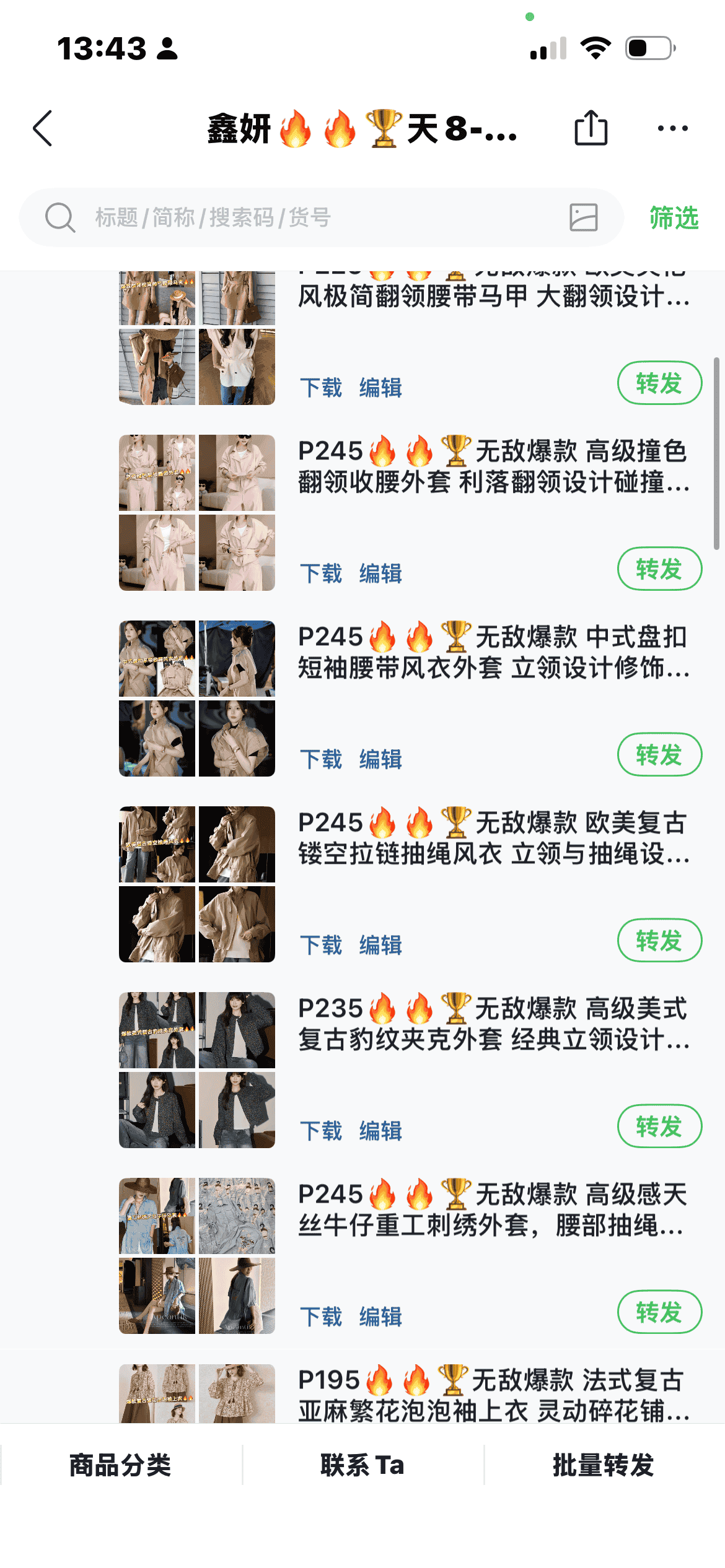Forward the 中式盘扣短袖腰带风衣外套 item

659,754
